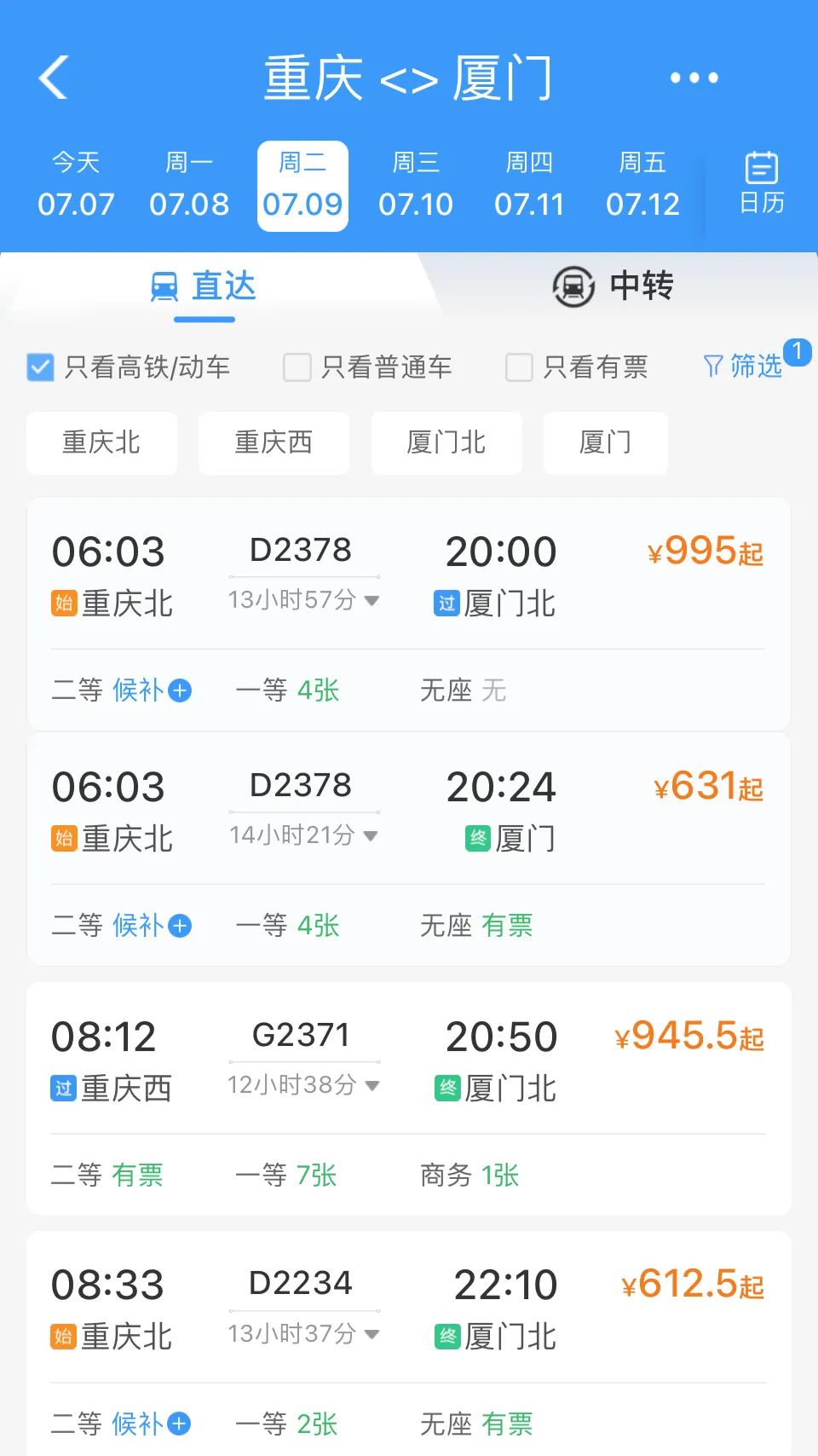Filter by 厦门 station chip
This screenshot has width=818, height=1456.
606,442
